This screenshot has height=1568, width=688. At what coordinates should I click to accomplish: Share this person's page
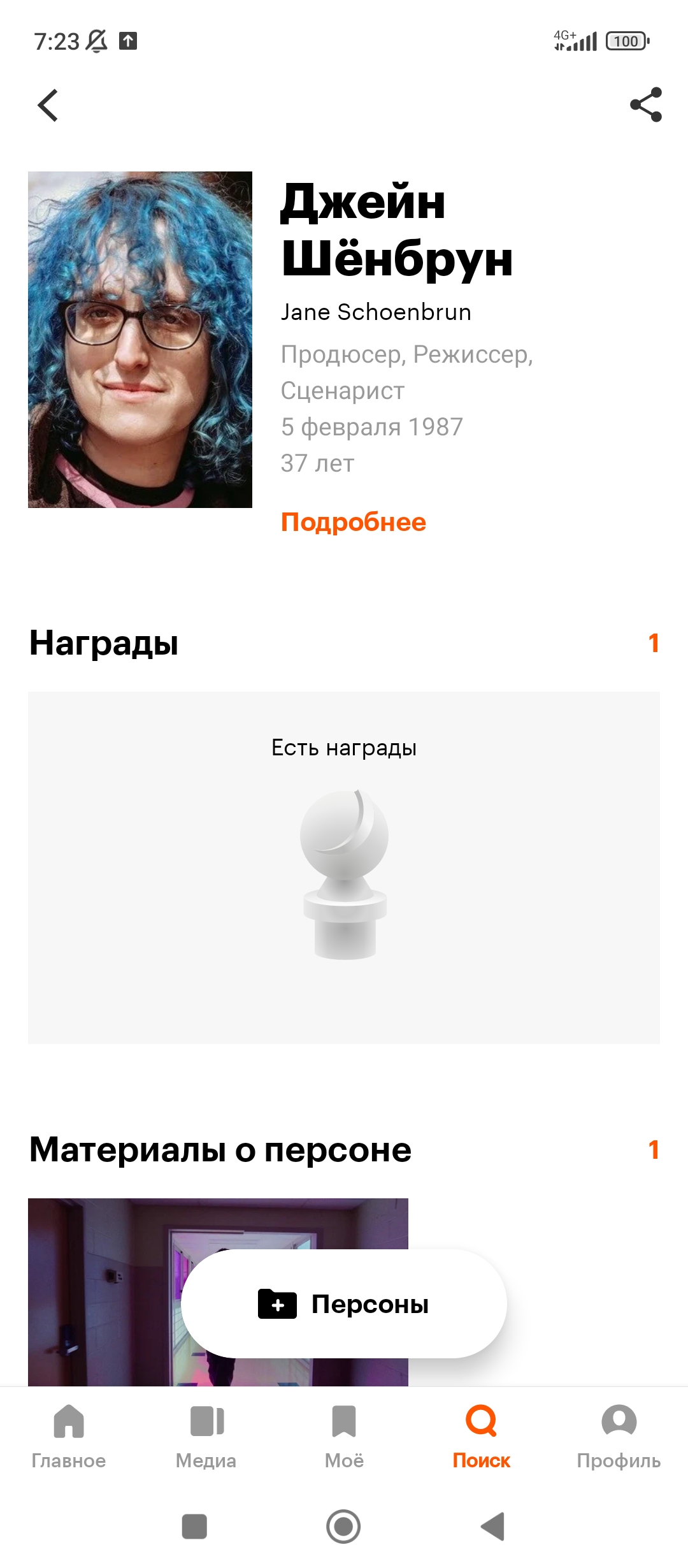(x=645, y=105)
